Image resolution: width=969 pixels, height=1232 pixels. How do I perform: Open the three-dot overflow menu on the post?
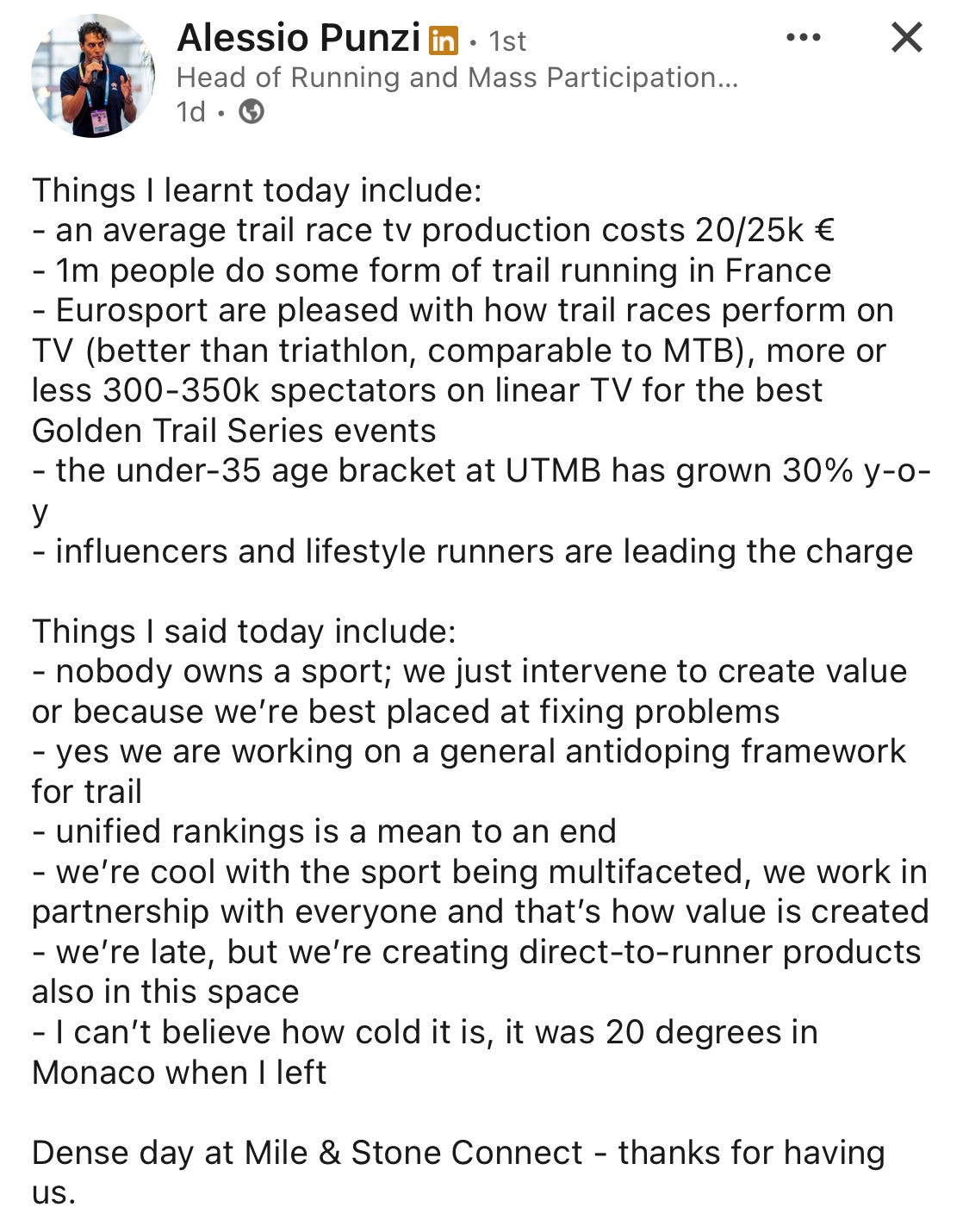pos(804,38)
